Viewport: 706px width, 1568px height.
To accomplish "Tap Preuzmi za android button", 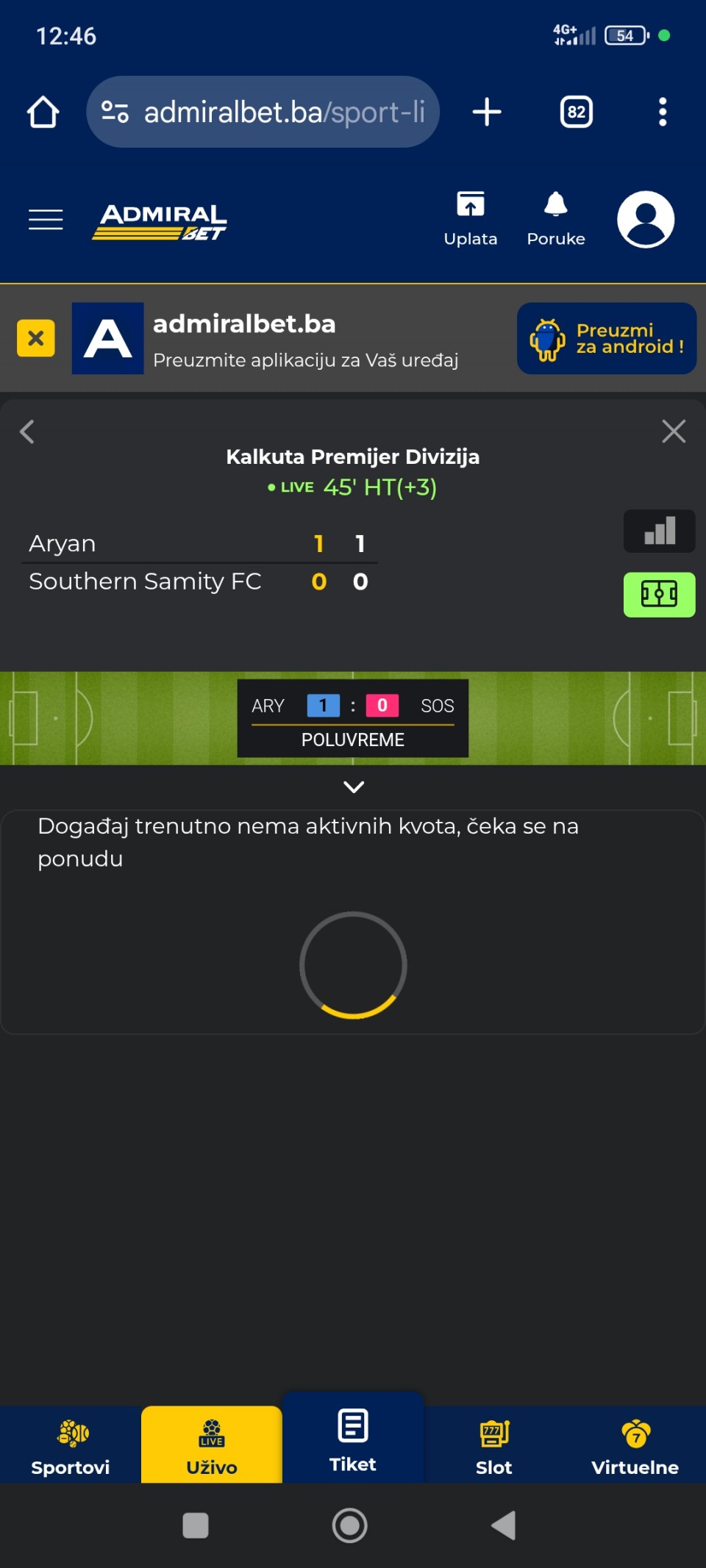I will (607, 338).
